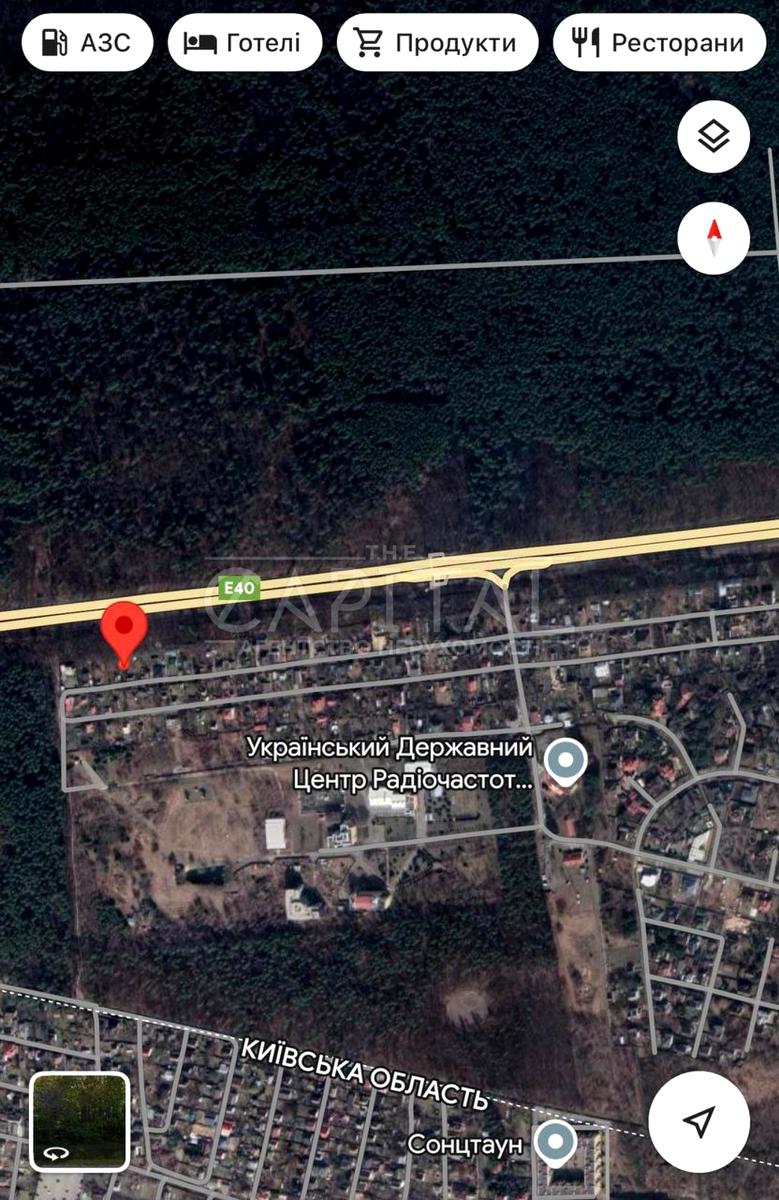Show Продукти places on the map
The image size is (779, 1200).
click(x=437, y=43)
